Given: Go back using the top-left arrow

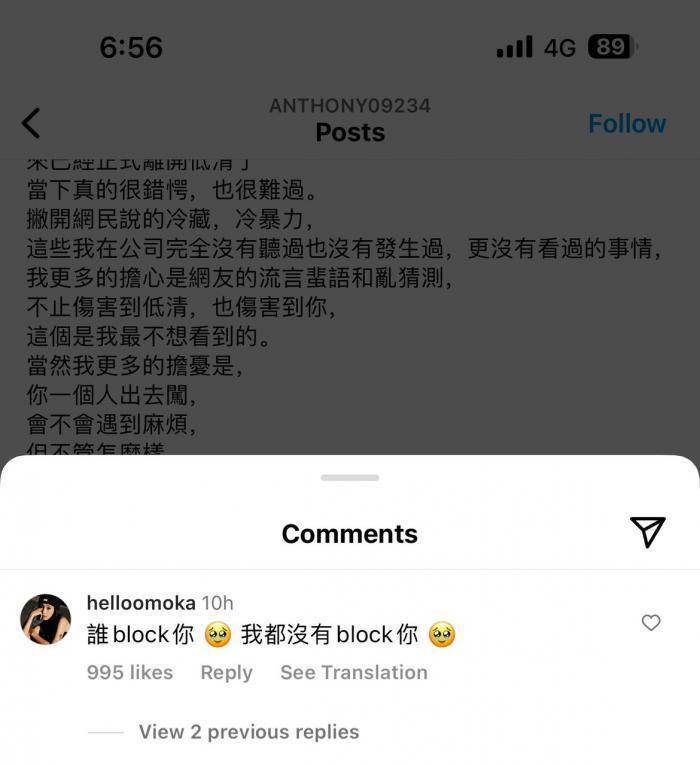Looking at the screenshot, I should tap(31, 123).
